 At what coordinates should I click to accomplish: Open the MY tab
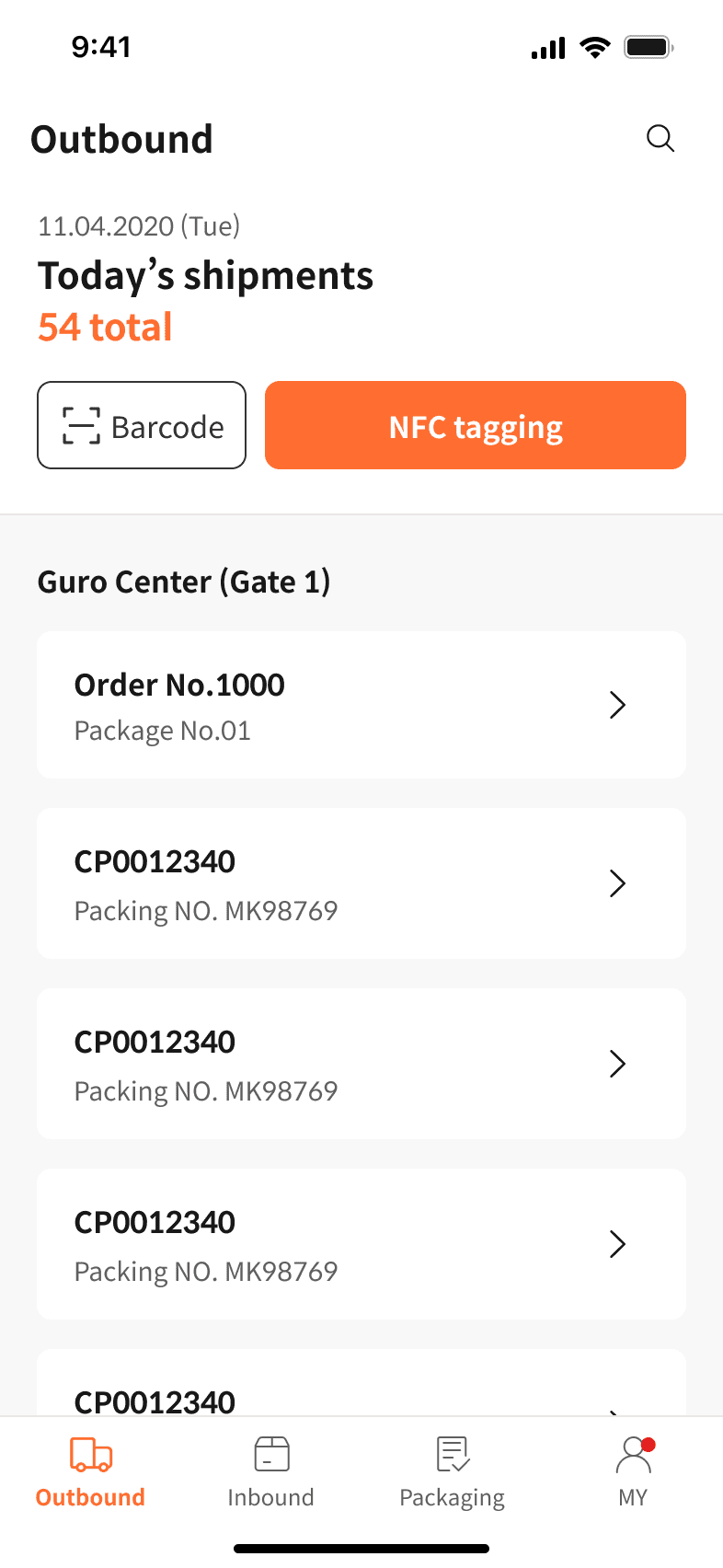[x=633, y=1471]
